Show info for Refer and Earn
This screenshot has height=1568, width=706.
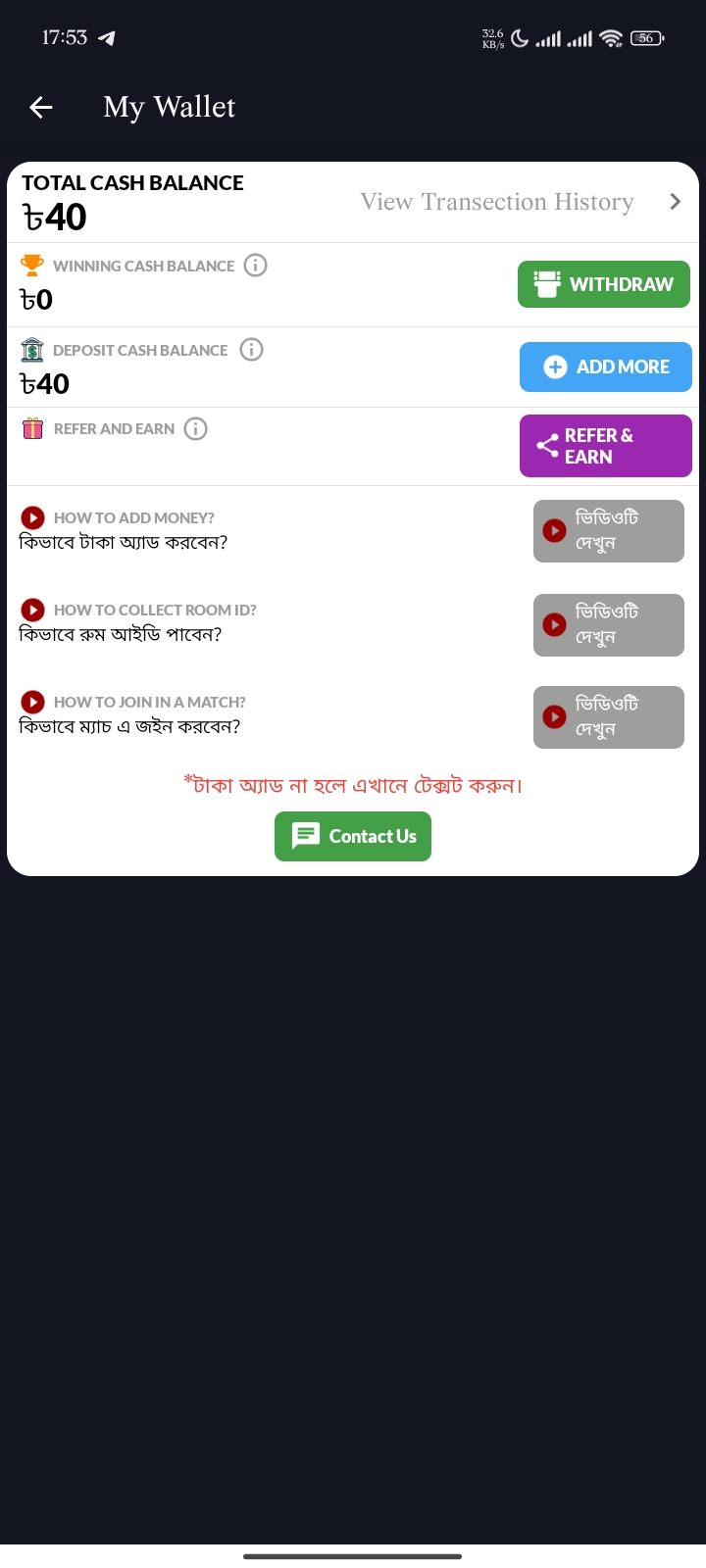pyautogui.click(x=196, y=429)
